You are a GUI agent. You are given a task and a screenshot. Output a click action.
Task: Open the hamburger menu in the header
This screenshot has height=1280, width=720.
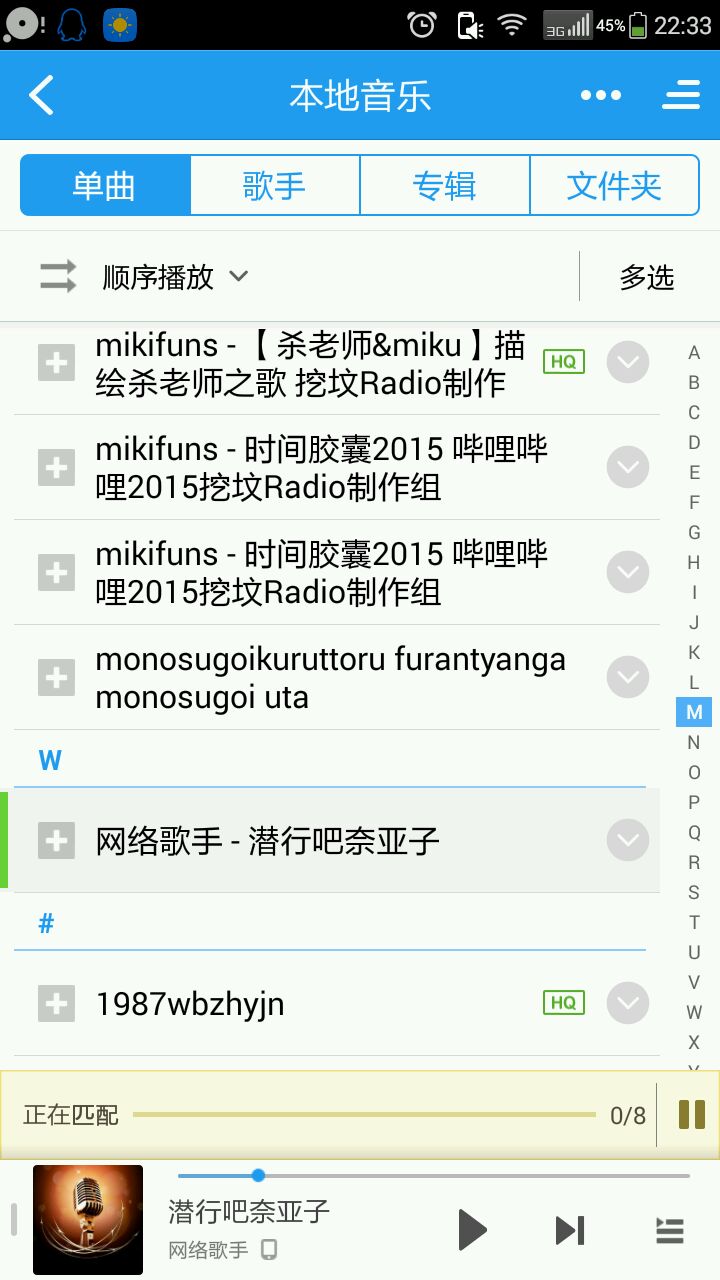click(681, 96)
